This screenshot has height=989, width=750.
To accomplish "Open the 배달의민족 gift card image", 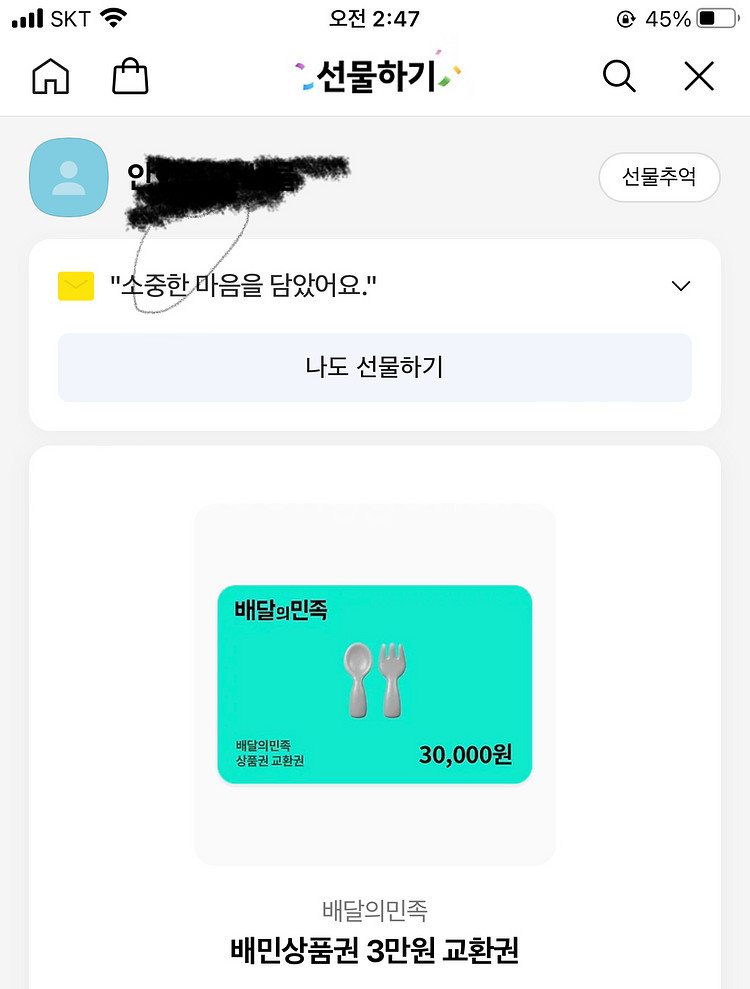I will coord(374,684).
